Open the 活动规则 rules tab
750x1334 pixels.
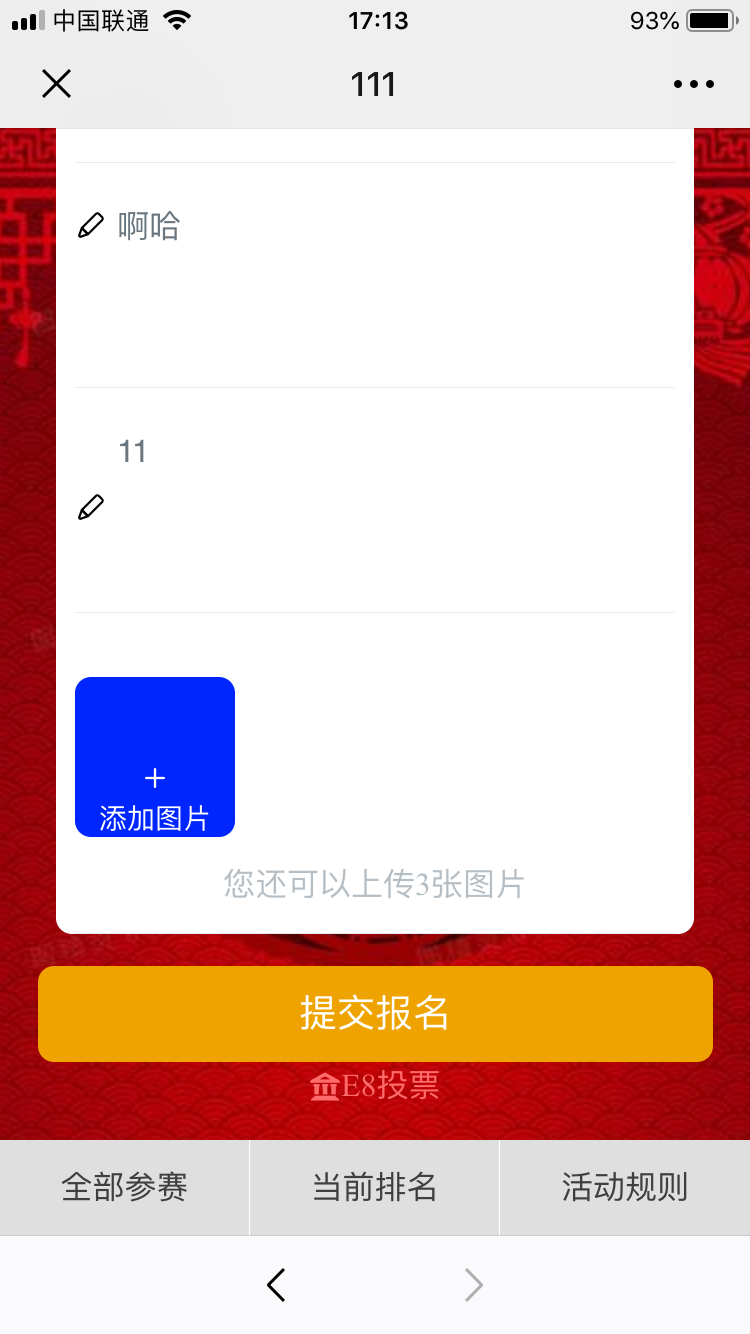pyautogui.click(x=625, y=1187)
